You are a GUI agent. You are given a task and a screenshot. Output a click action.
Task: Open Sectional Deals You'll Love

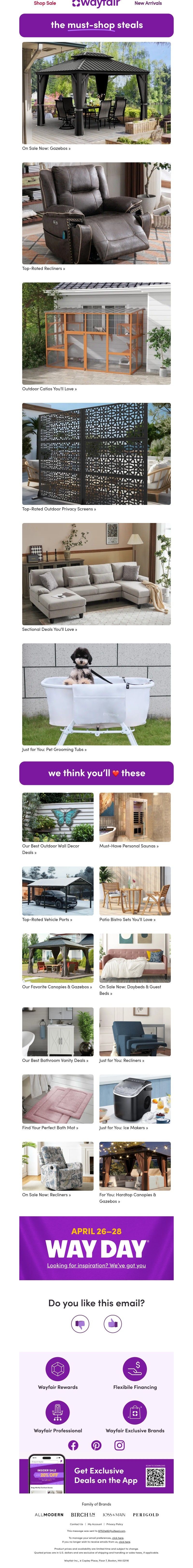tap(49, 629)
